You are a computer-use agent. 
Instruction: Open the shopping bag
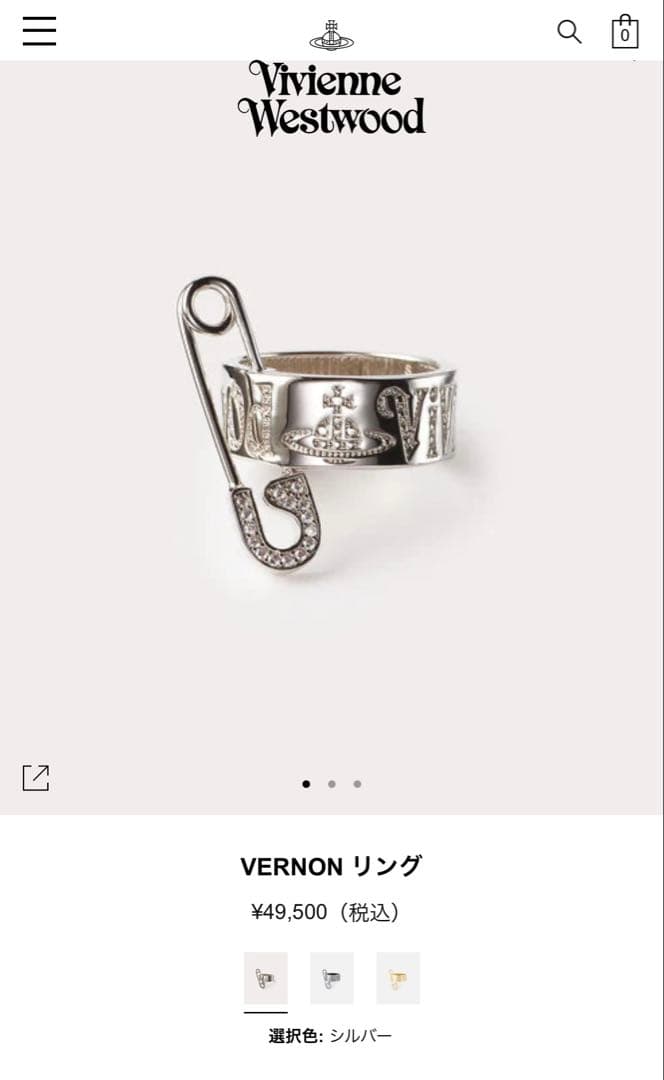pos(625,32)
